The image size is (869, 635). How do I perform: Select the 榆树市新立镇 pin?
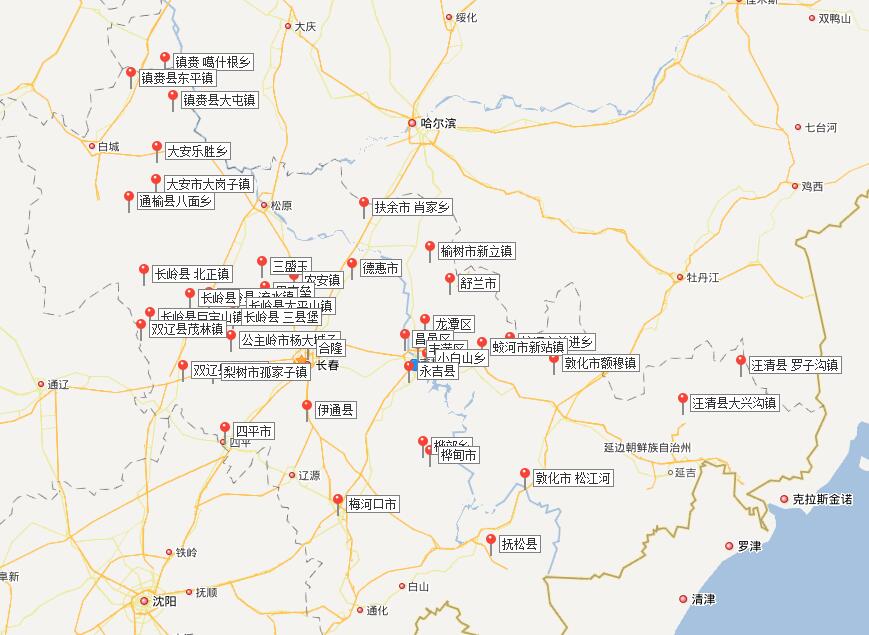tap(430, 249)
